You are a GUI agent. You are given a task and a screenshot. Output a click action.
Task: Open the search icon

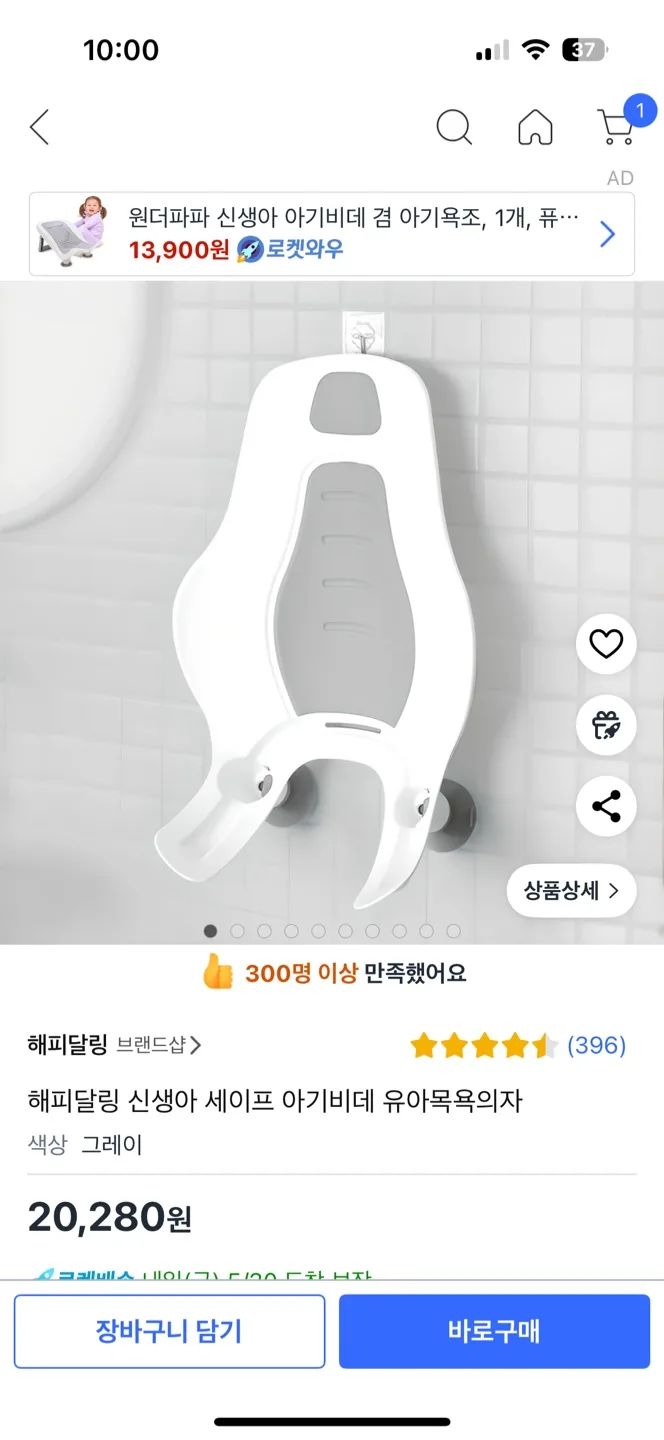coord(454,127)
